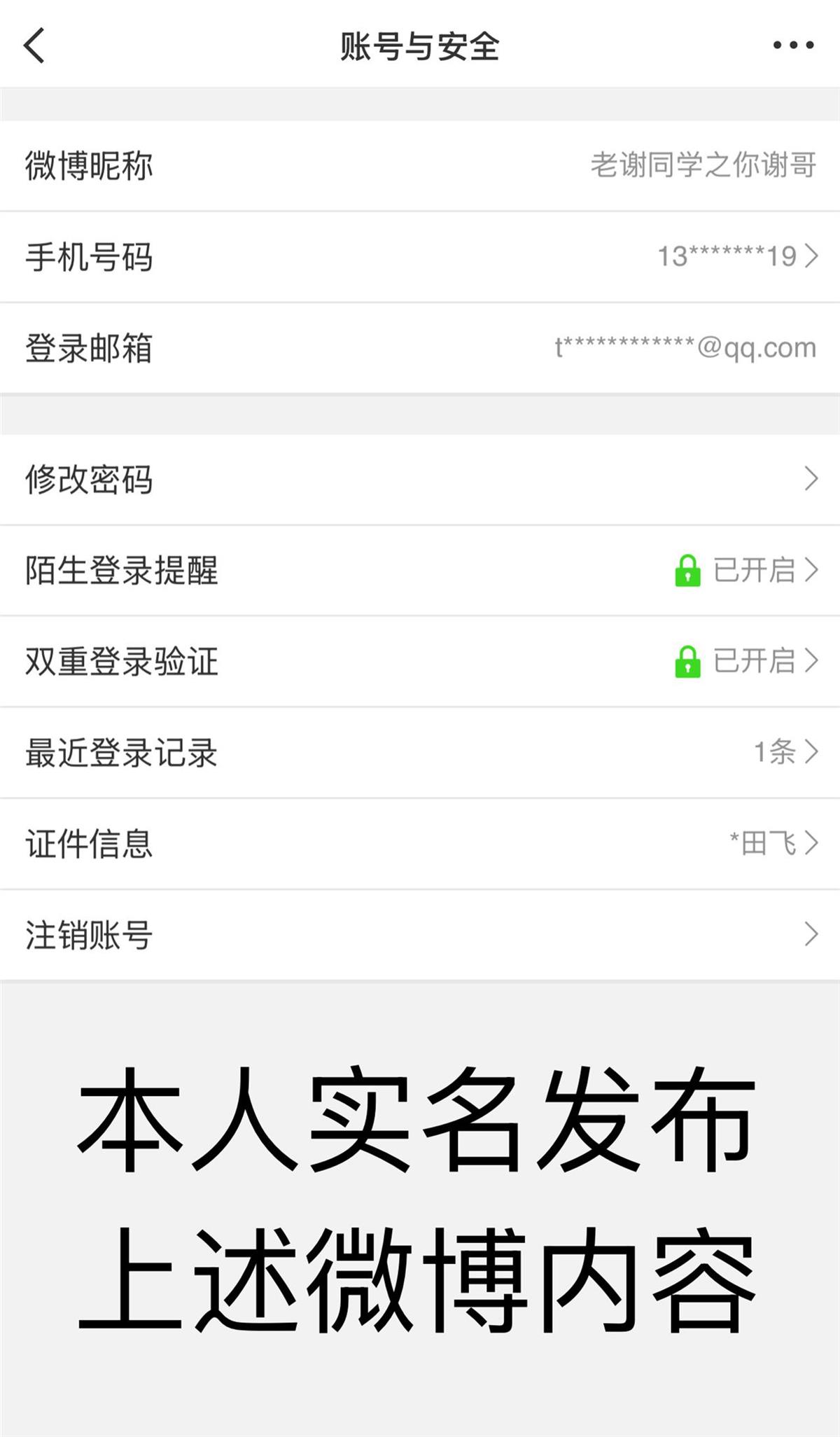This screenshot has height=1437, width=840.
Task: Open 注销账号 option
Action: click(x=420, y=934)
